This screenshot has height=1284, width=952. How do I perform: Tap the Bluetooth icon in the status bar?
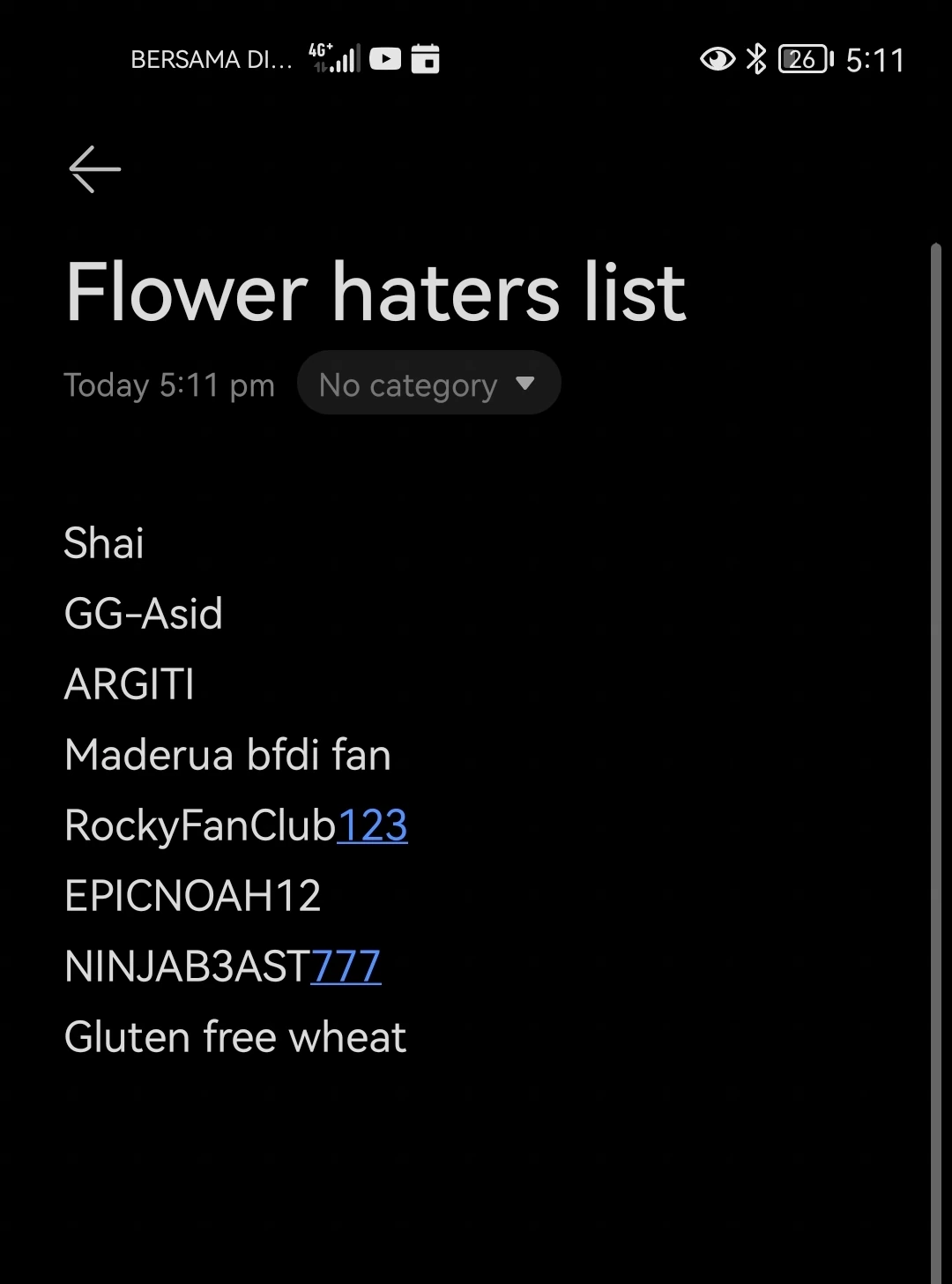[x=755, y=59]
